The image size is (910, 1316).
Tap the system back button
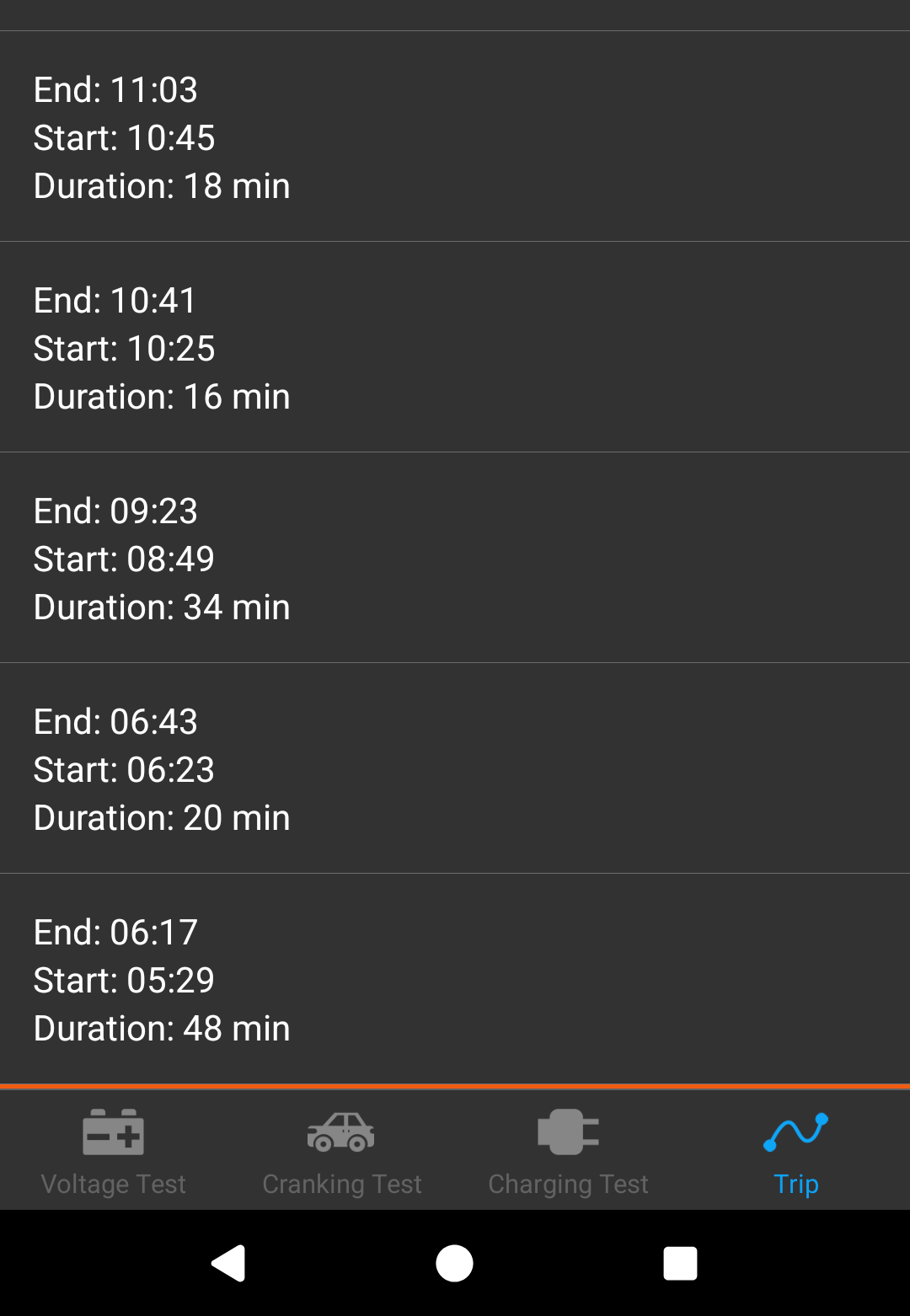(227, 1263)
